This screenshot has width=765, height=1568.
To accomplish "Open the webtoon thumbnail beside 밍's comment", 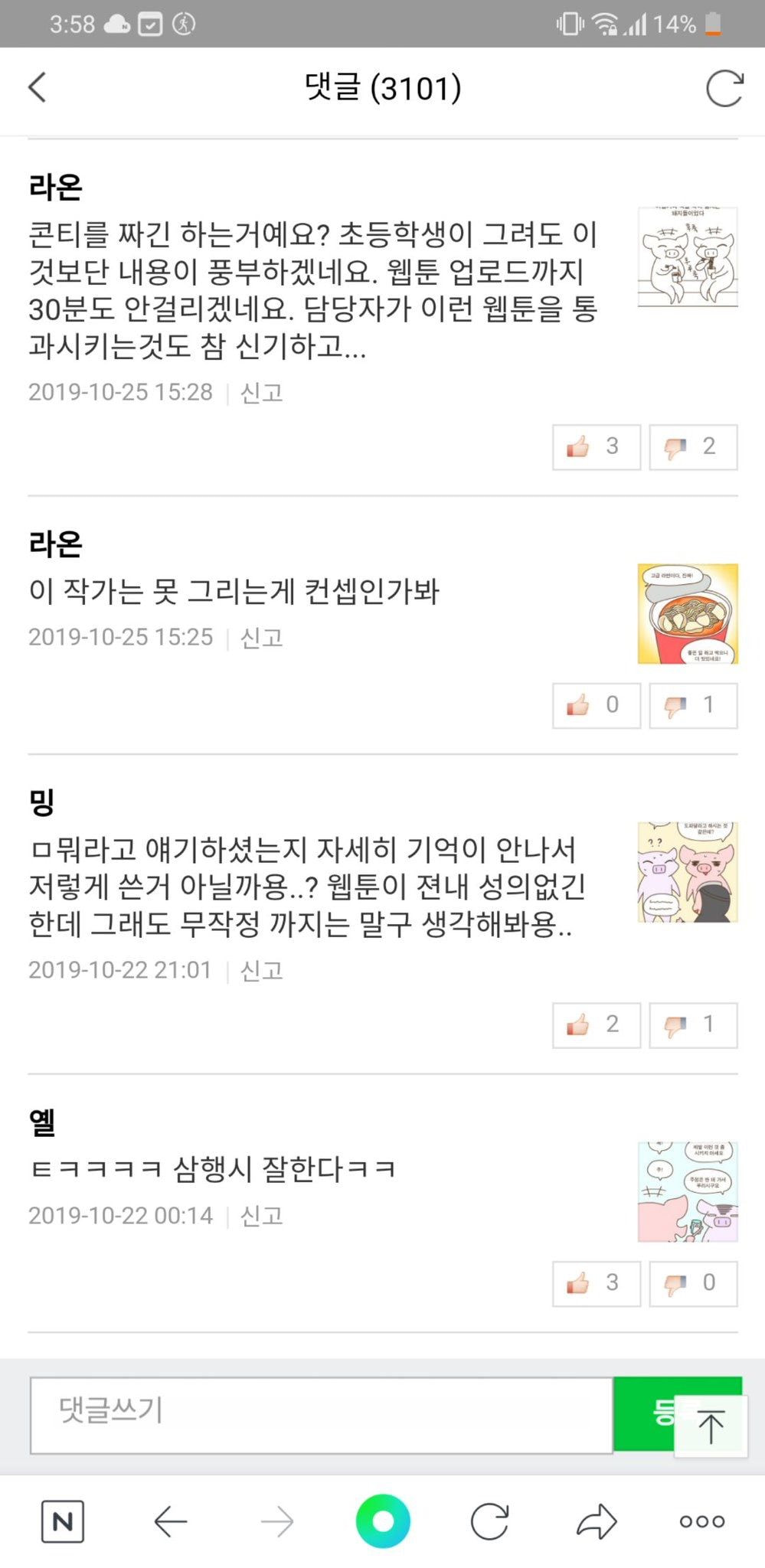I will point(688,872).
